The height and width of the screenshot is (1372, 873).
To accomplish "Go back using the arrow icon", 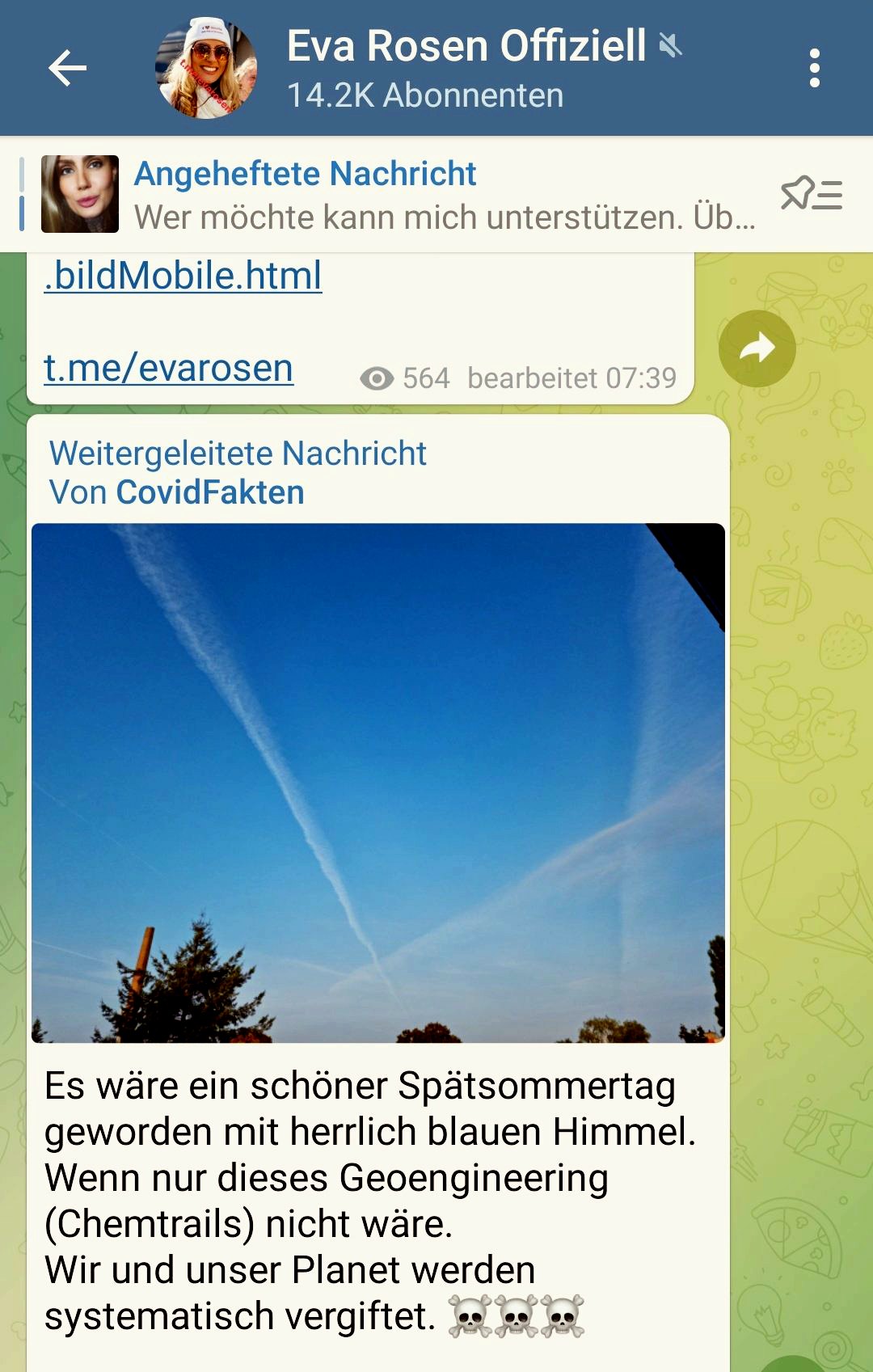I will point(67,68).
